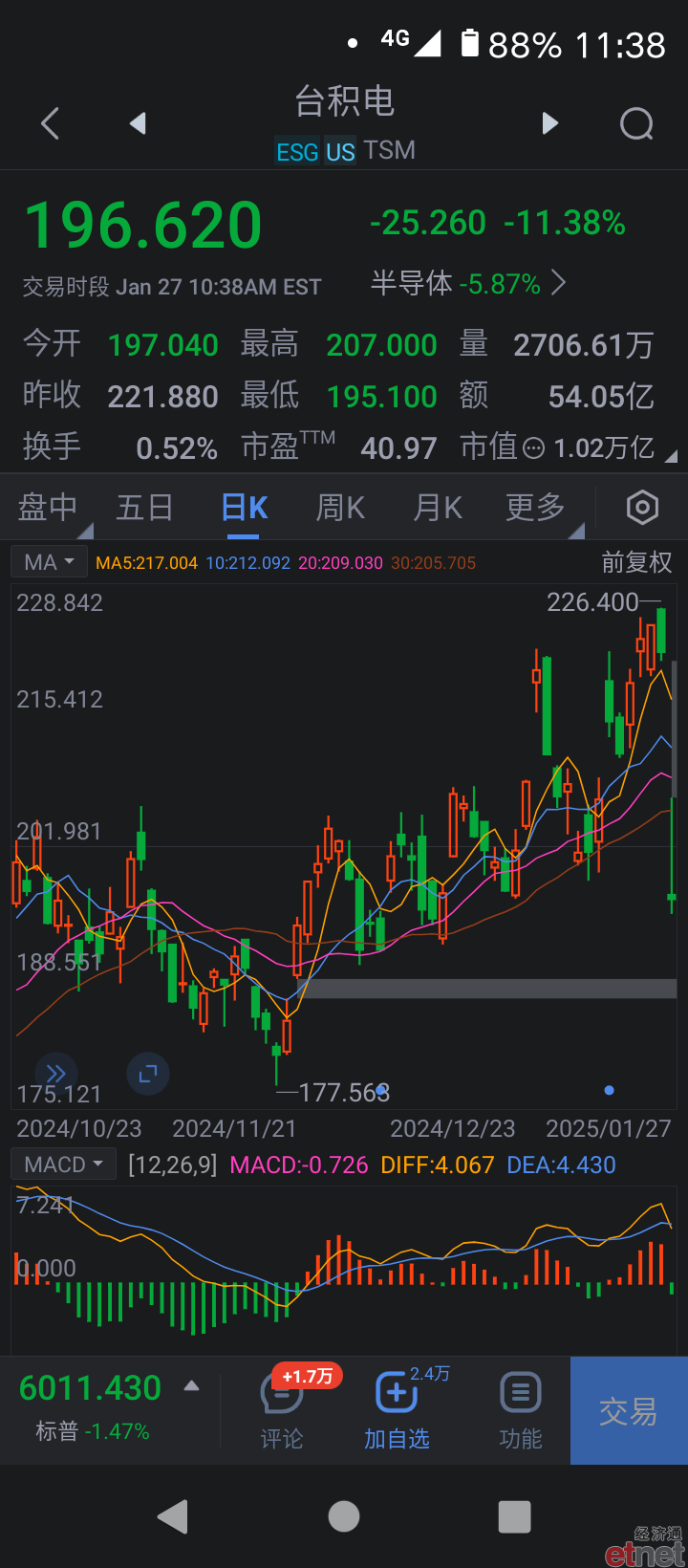Tap the 交易 trade button
The image size is (688, 1568).
[629, 1411]
